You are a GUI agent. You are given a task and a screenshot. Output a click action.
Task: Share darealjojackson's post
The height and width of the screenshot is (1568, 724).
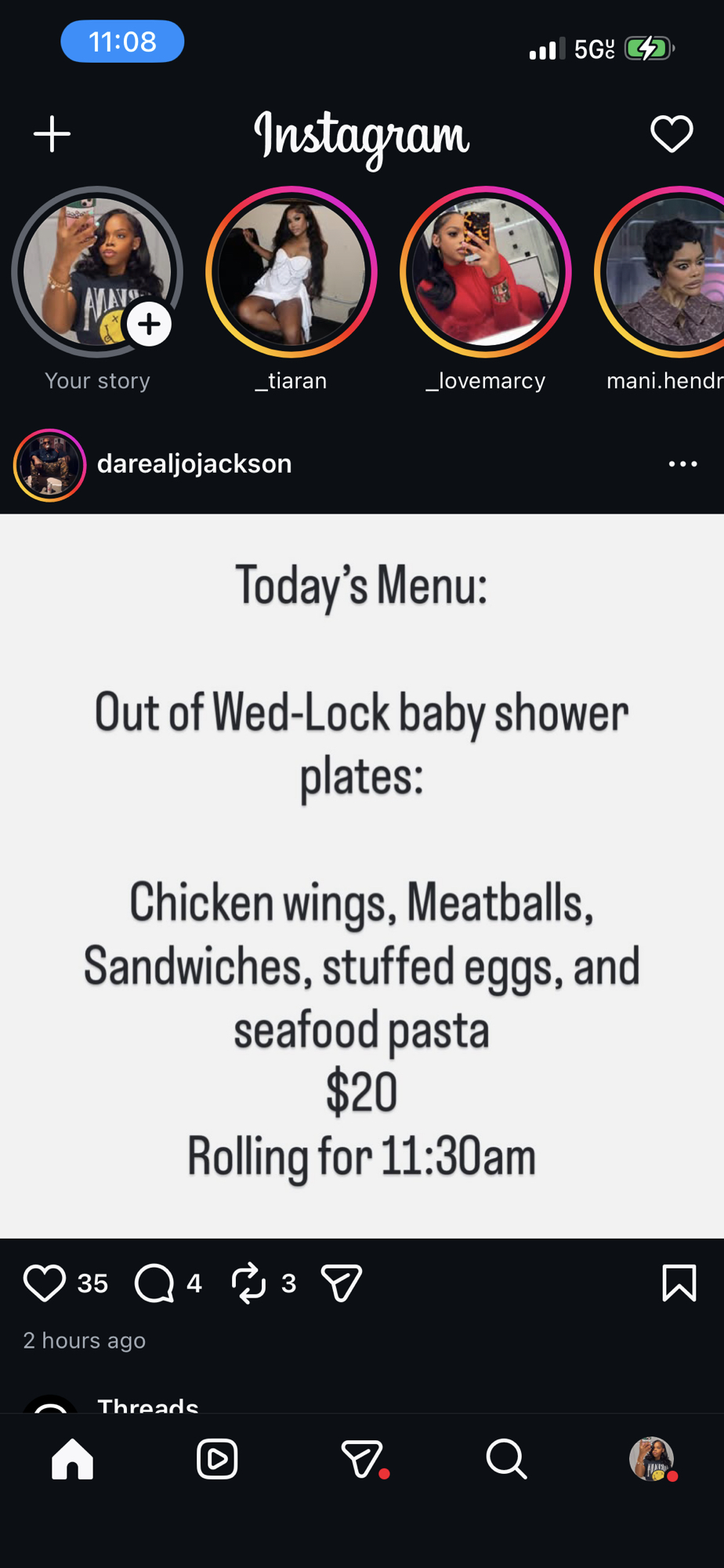pyautogui.click(x=342, y=1283)
